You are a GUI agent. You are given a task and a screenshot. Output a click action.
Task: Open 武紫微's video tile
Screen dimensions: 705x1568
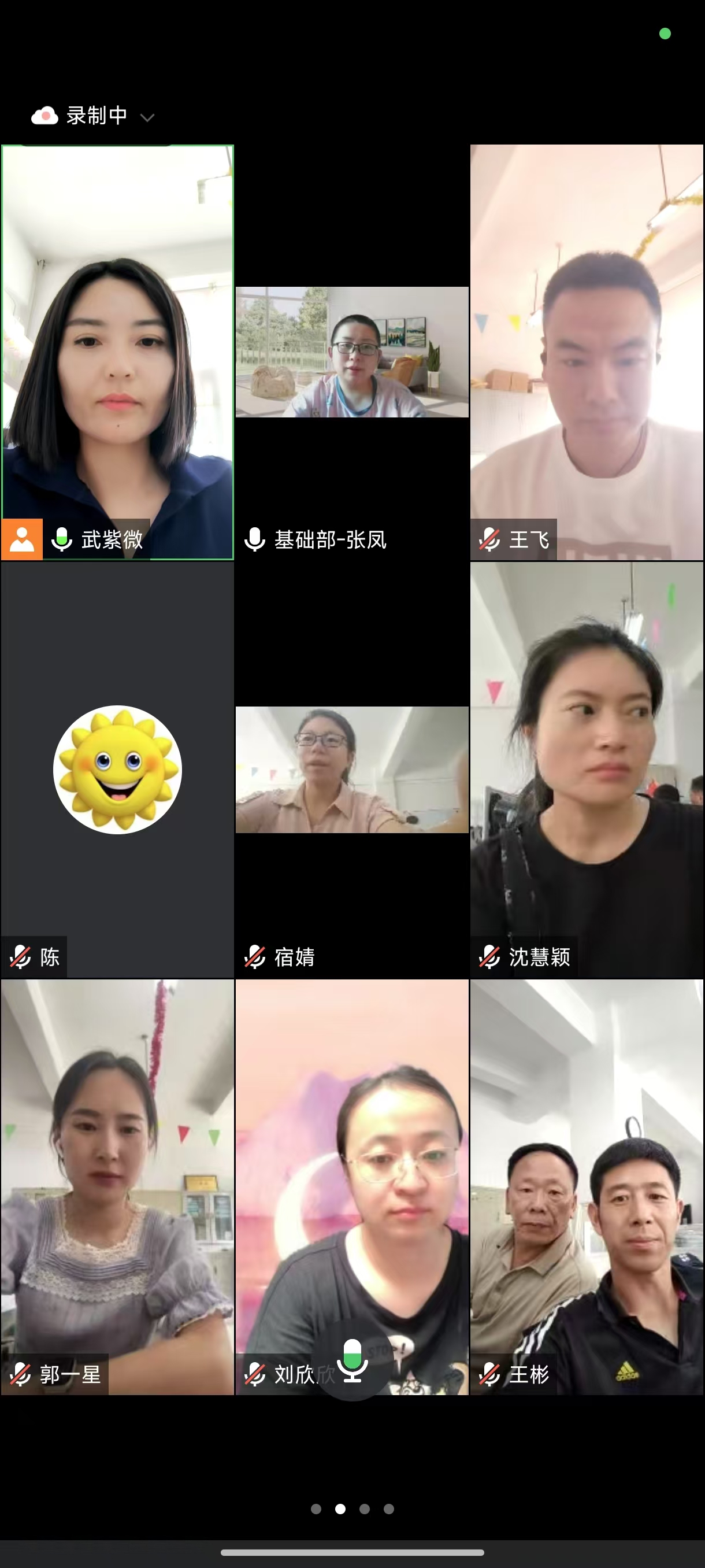pos(117,352)
